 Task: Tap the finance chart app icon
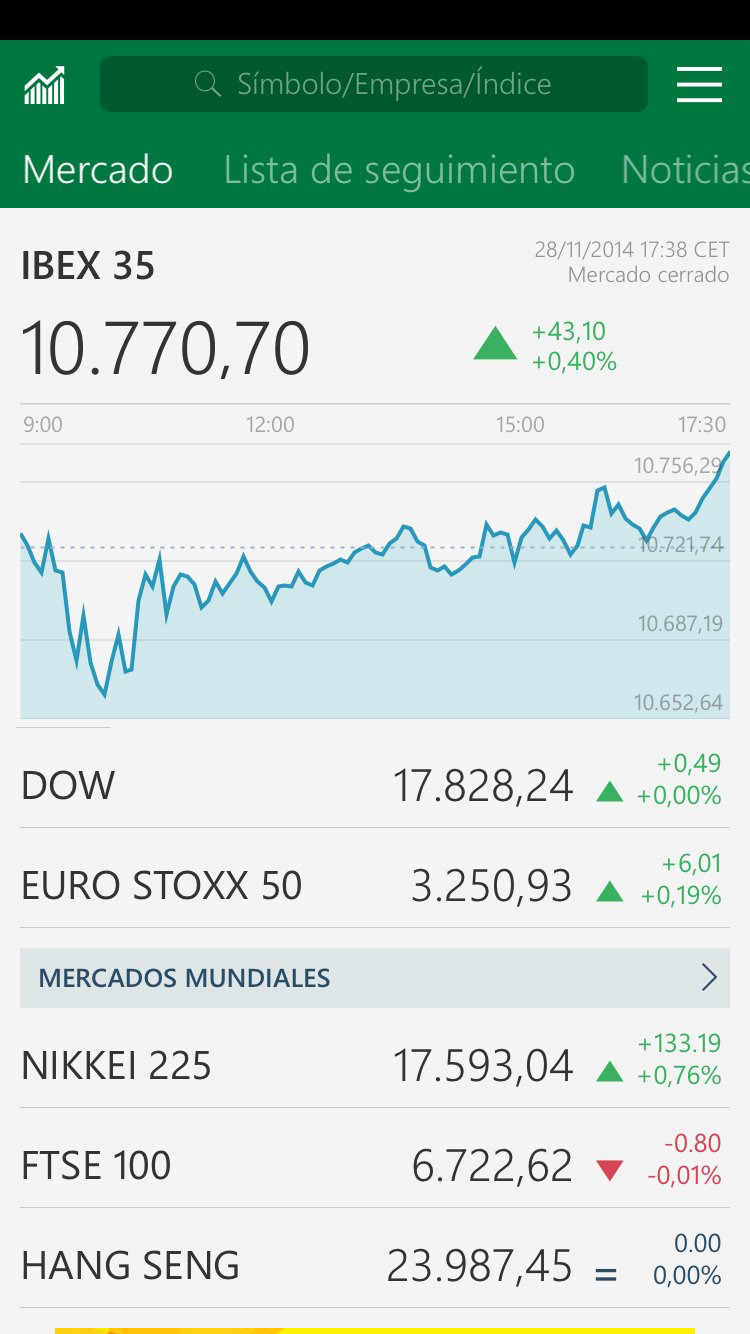click(x=45, y=86)
